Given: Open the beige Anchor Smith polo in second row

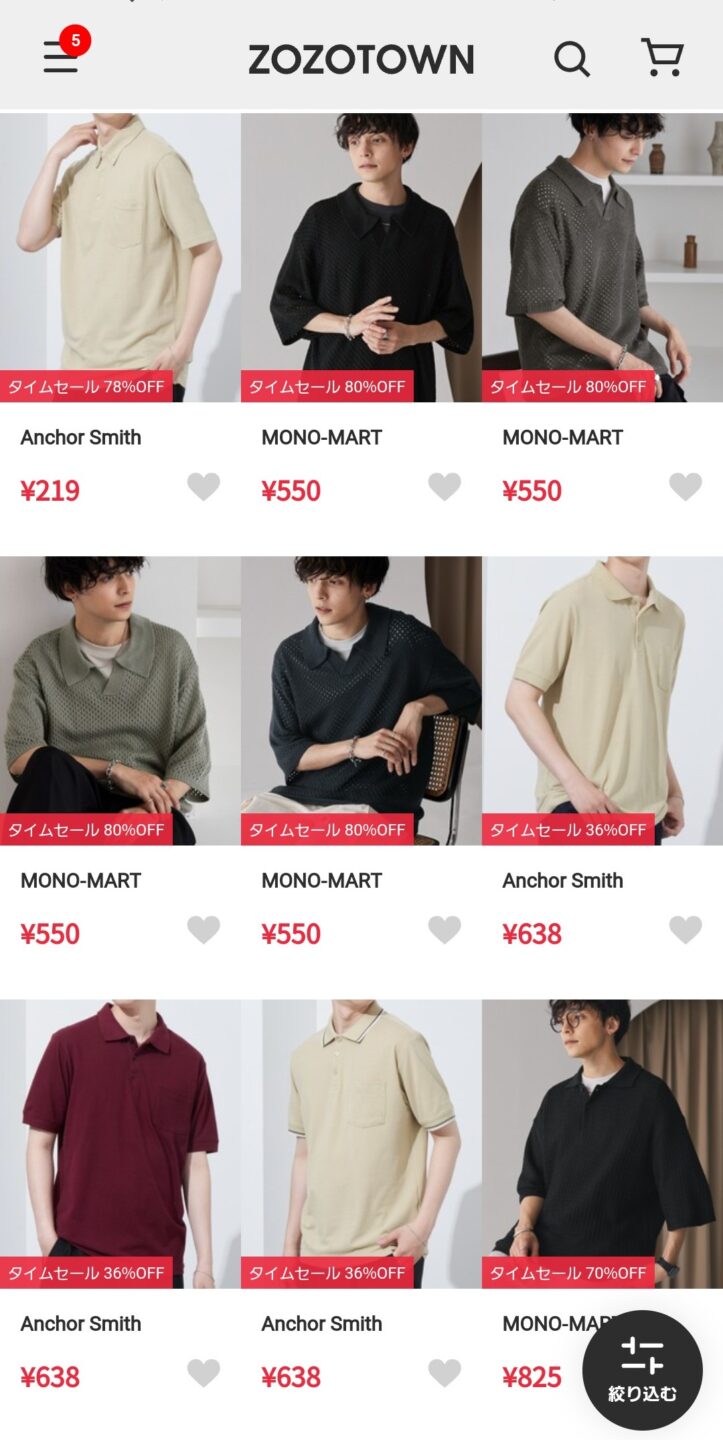Looking at the screenshot, I should 602,700.
